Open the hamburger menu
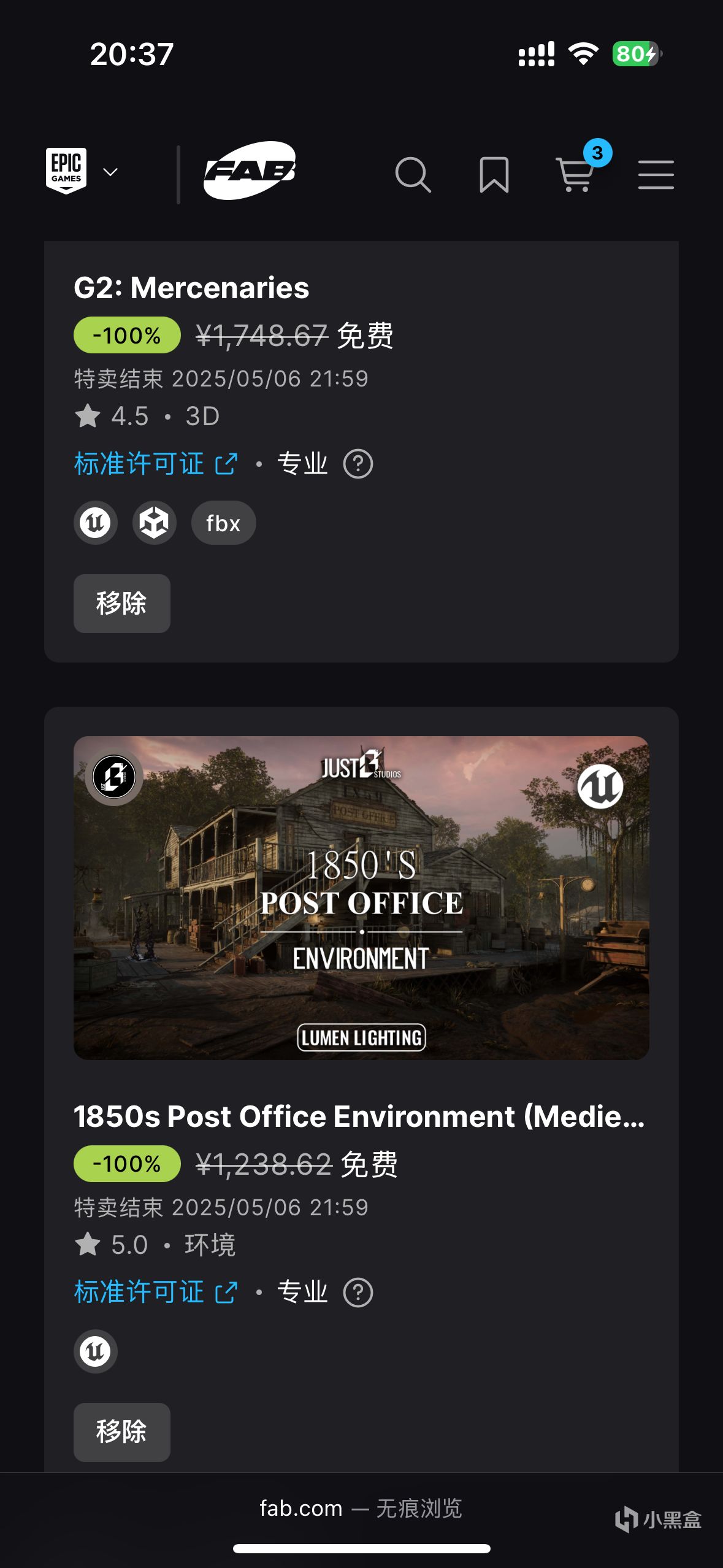The height and width of the screenshot is (1568, 723). [x=656, y=175]
